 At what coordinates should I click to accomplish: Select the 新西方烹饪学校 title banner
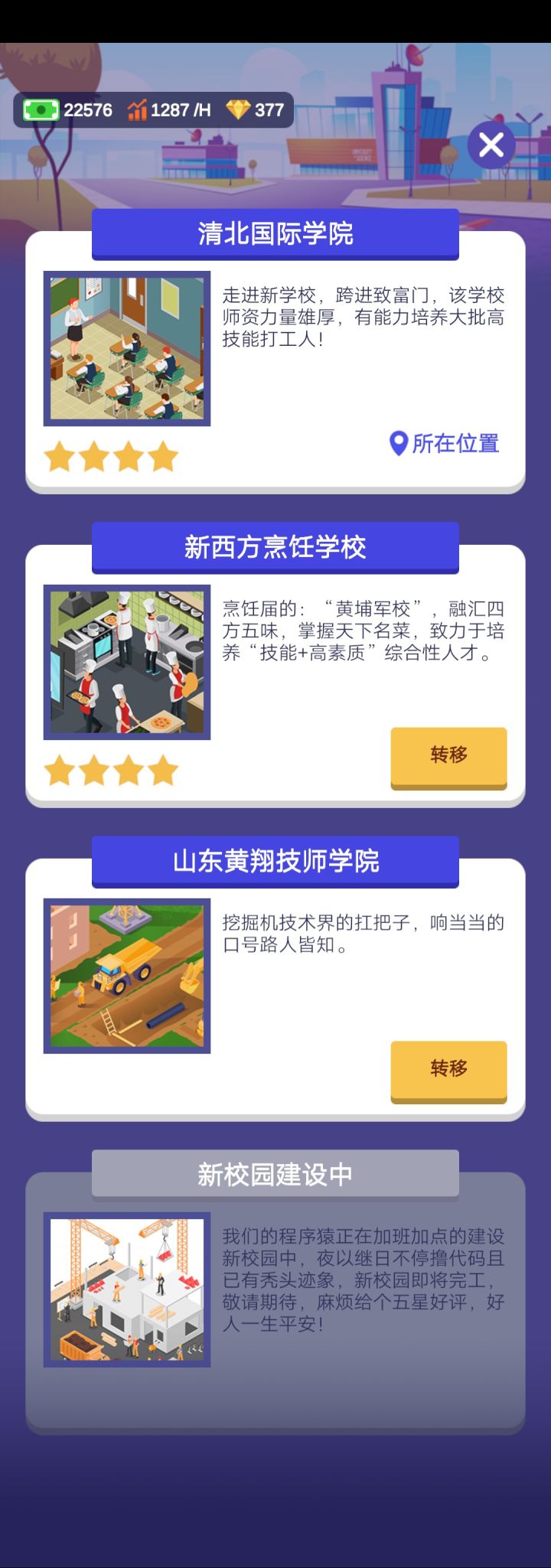coord(275,546)
